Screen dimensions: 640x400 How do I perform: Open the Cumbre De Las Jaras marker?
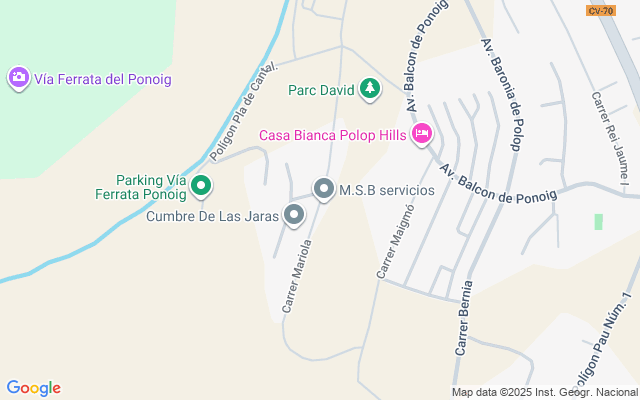coord(294,214)
